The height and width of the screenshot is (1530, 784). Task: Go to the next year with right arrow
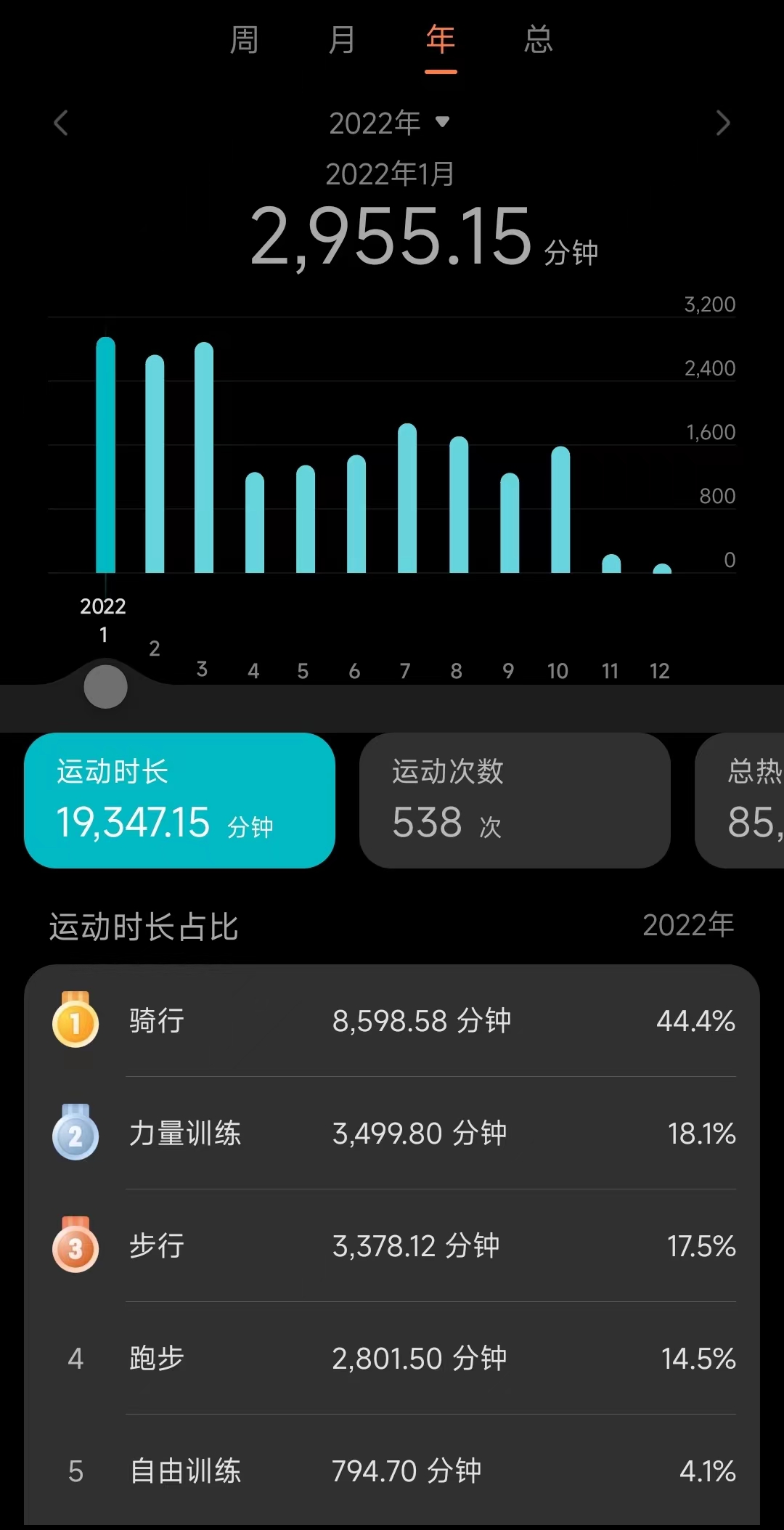point(723,123)
